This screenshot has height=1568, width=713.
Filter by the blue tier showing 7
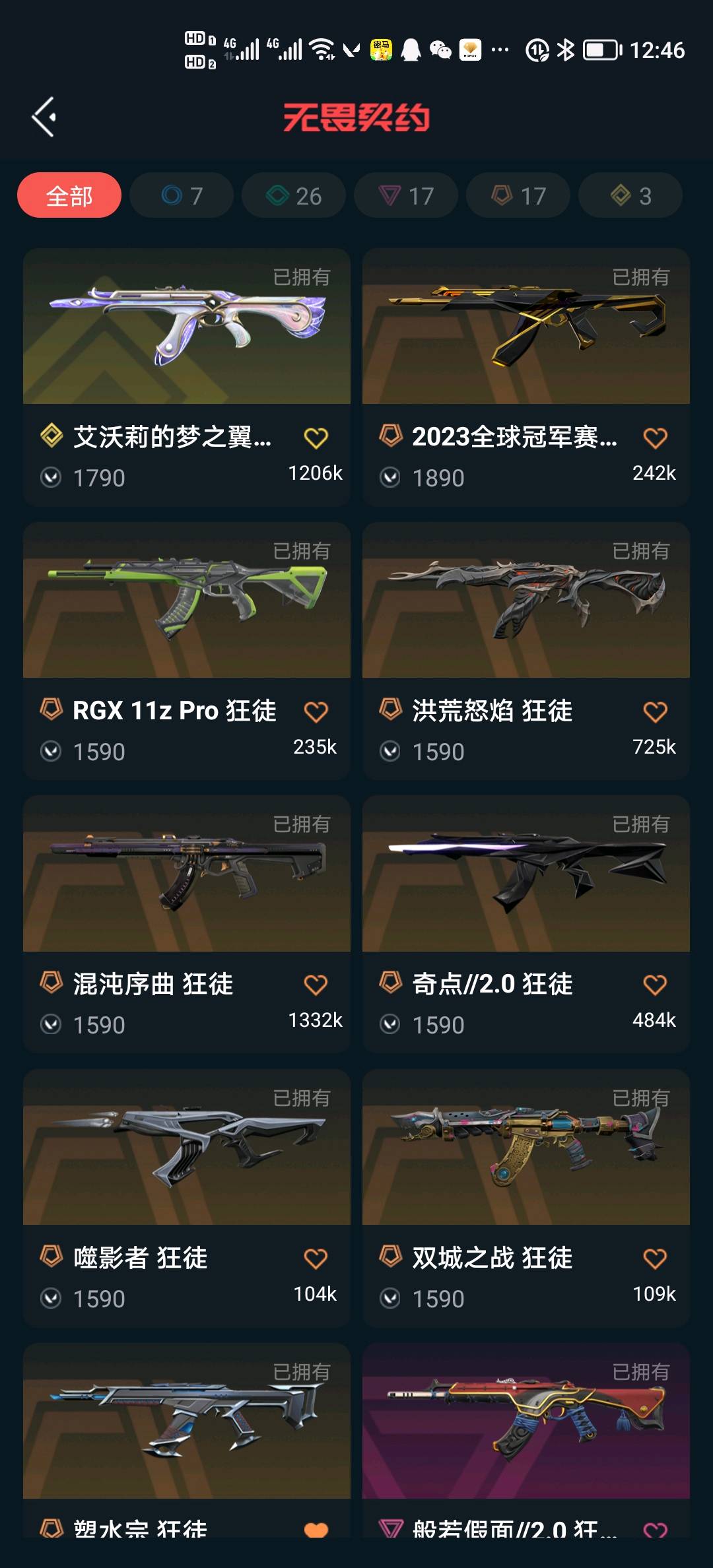[x=182, y=195]
